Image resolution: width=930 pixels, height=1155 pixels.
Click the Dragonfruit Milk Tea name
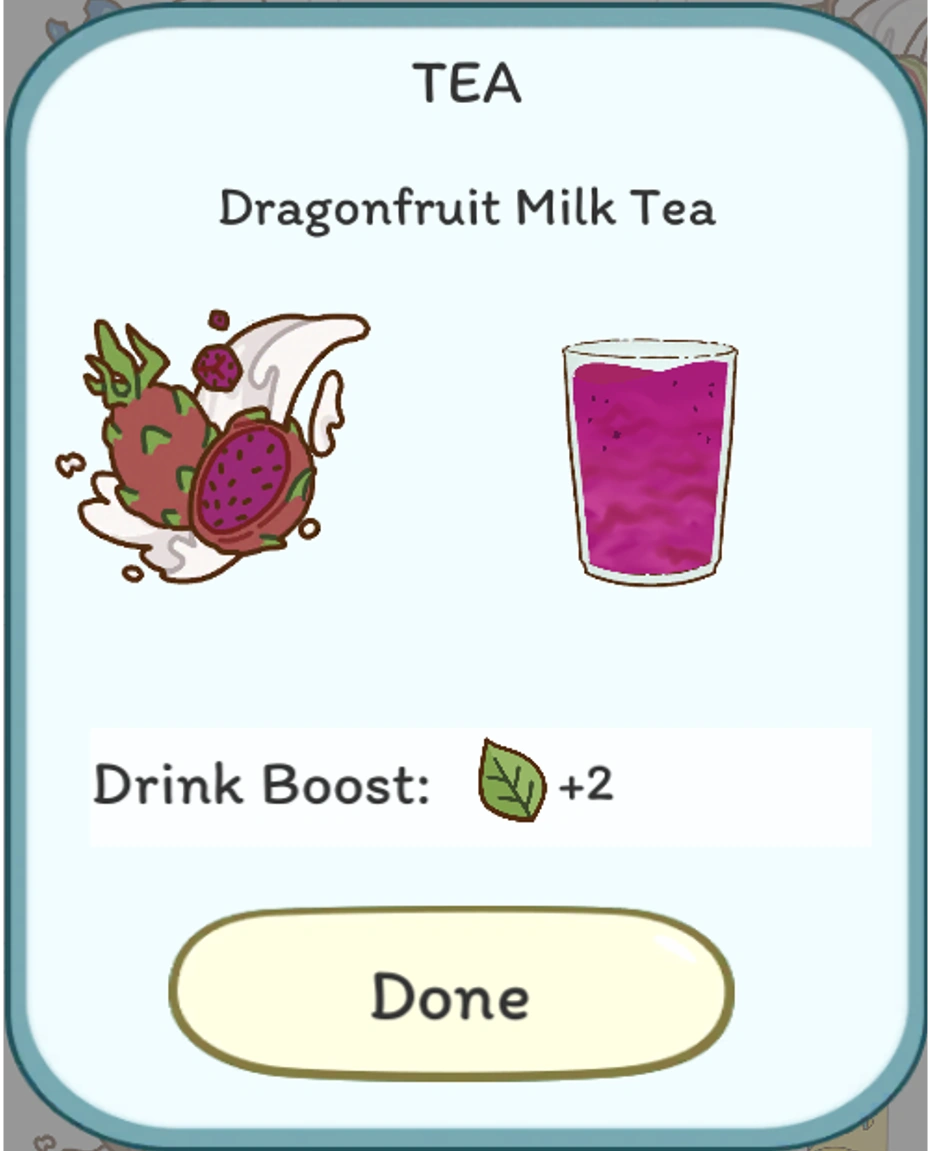tap(465, 208)
